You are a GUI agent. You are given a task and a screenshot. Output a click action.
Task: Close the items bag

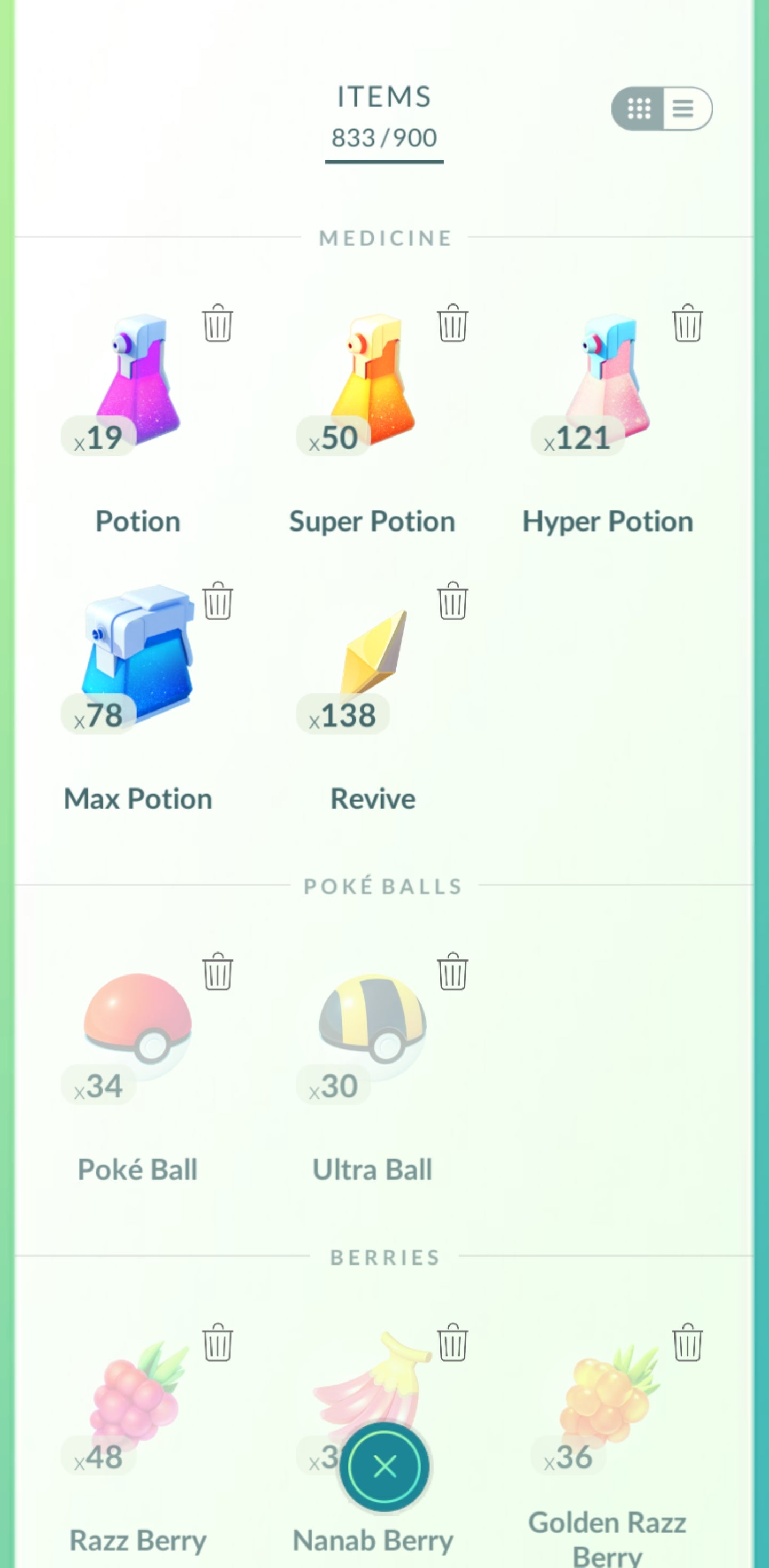384,1467
